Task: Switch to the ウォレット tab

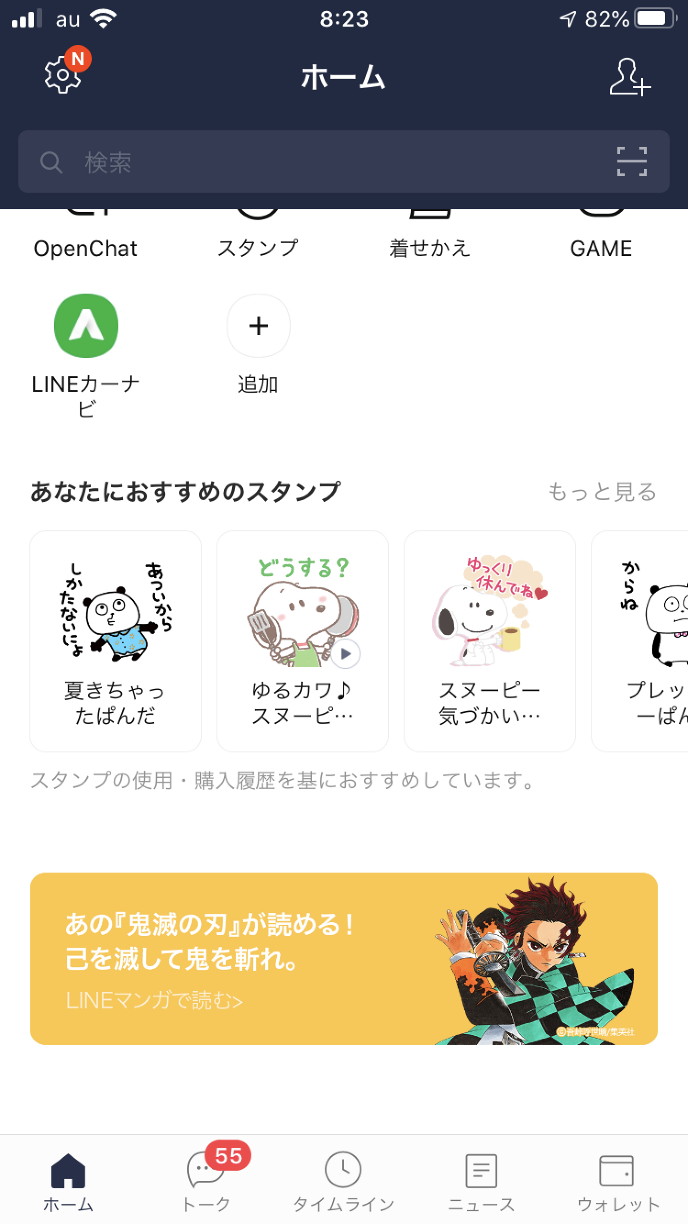Action: tap(618, 1181)
